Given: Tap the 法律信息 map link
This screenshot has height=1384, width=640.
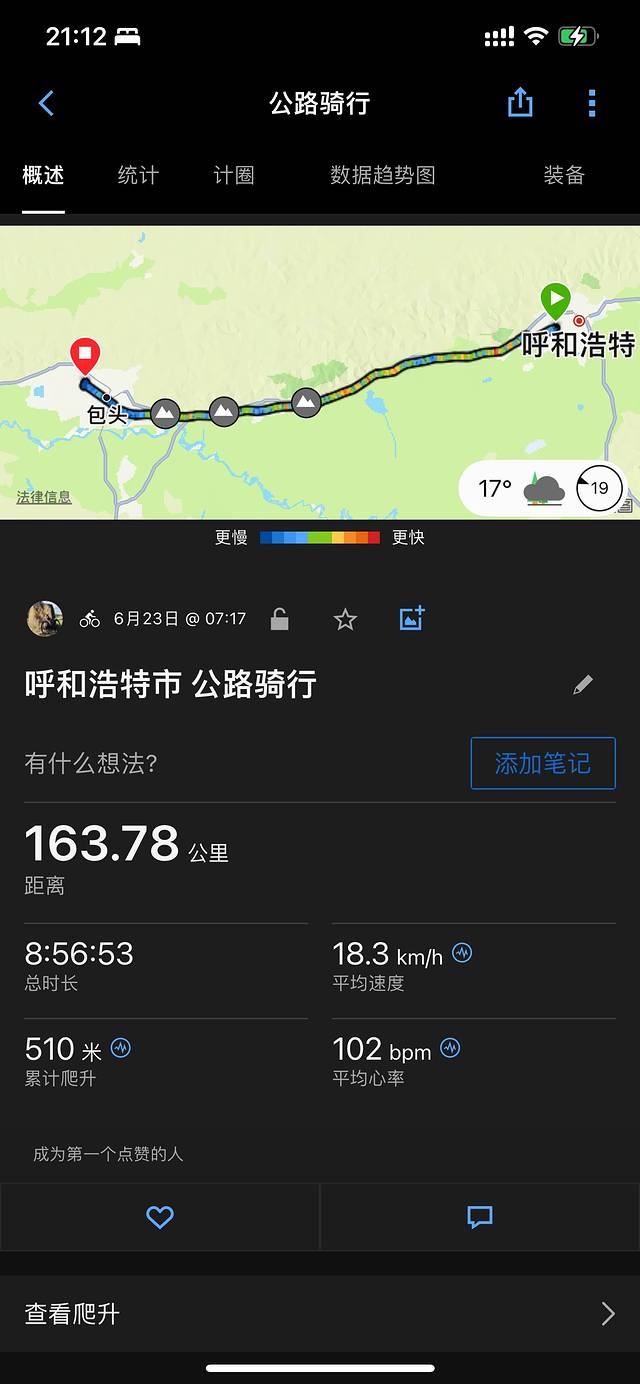Looking at the screenshot, I should pos(44,497).
